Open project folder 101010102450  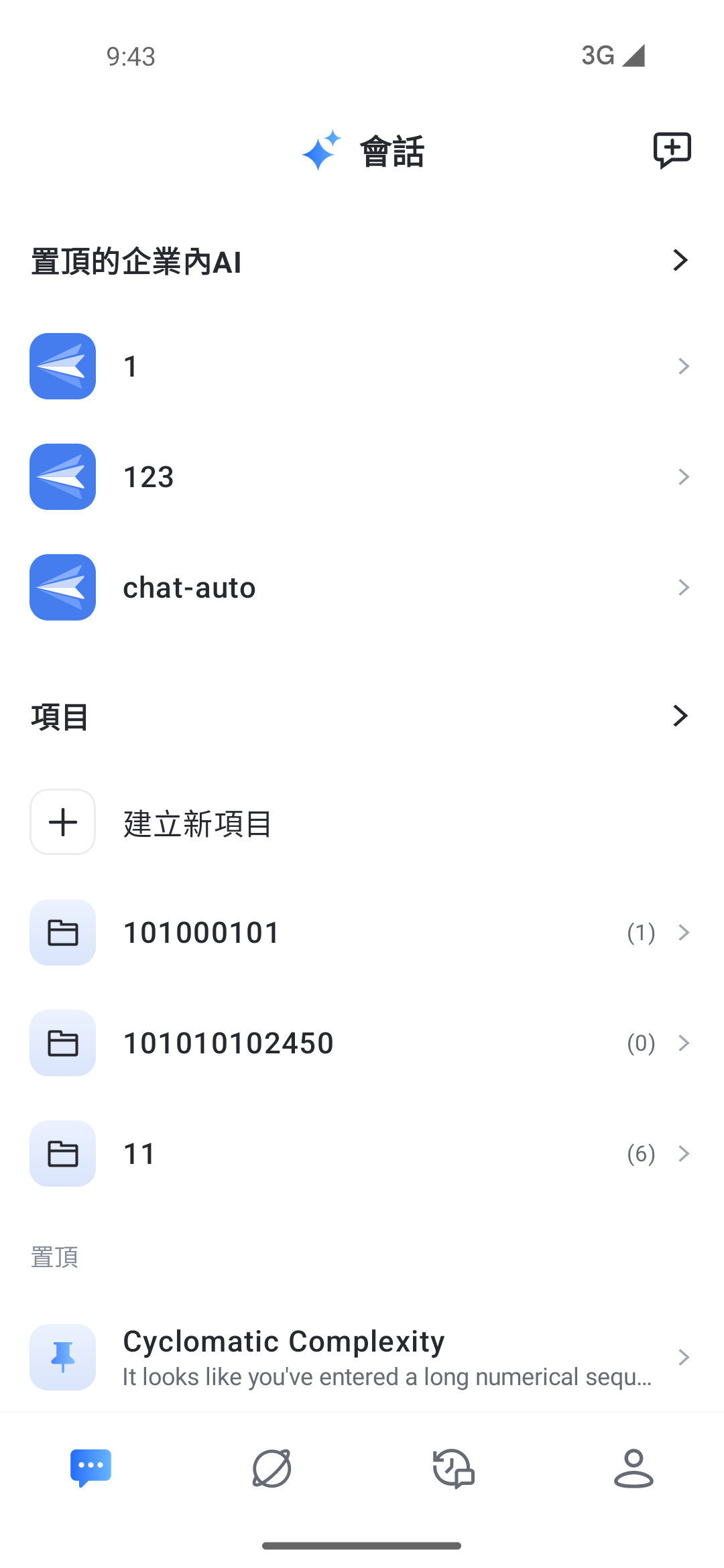361,1043
